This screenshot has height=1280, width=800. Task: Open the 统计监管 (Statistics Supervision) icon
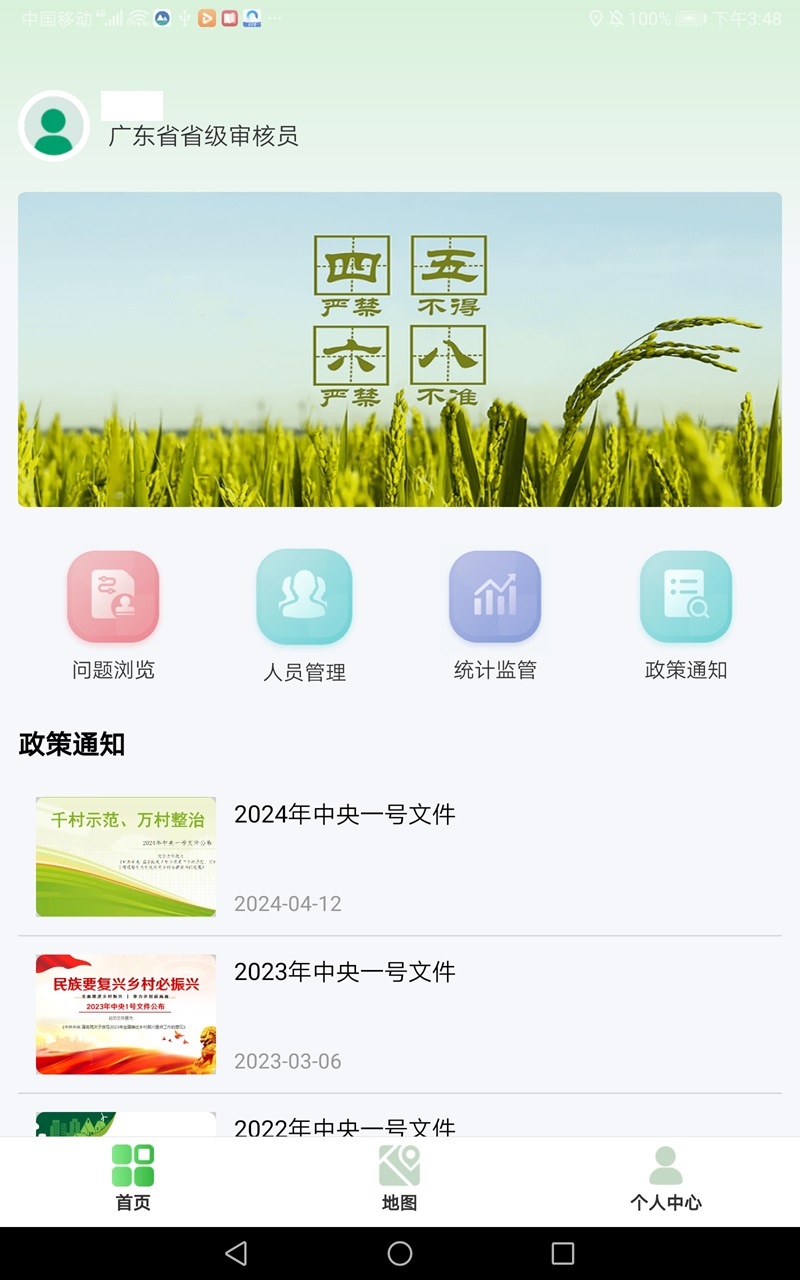[495, 597]
